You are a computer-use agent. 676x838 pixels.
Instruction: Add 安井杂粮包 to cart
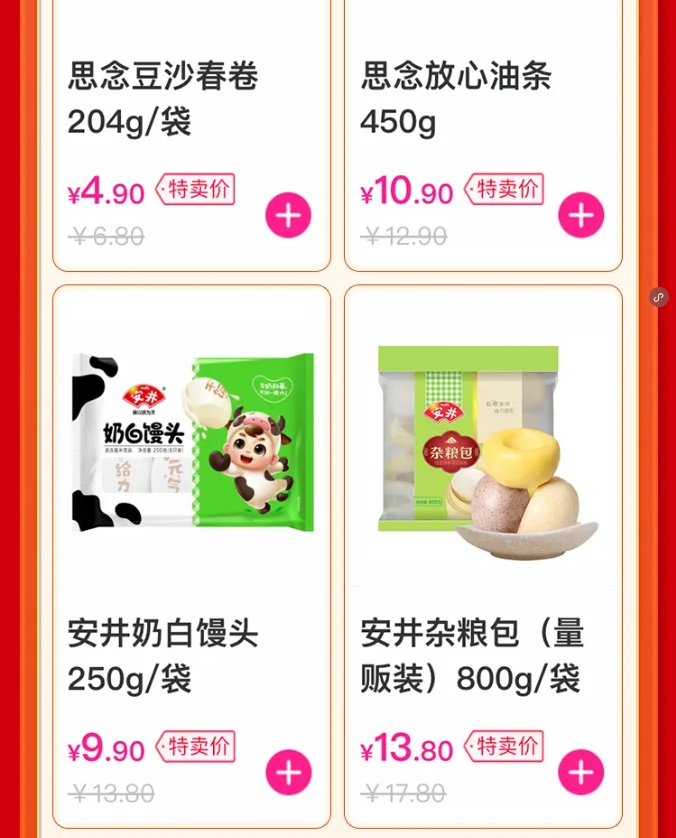580,772
